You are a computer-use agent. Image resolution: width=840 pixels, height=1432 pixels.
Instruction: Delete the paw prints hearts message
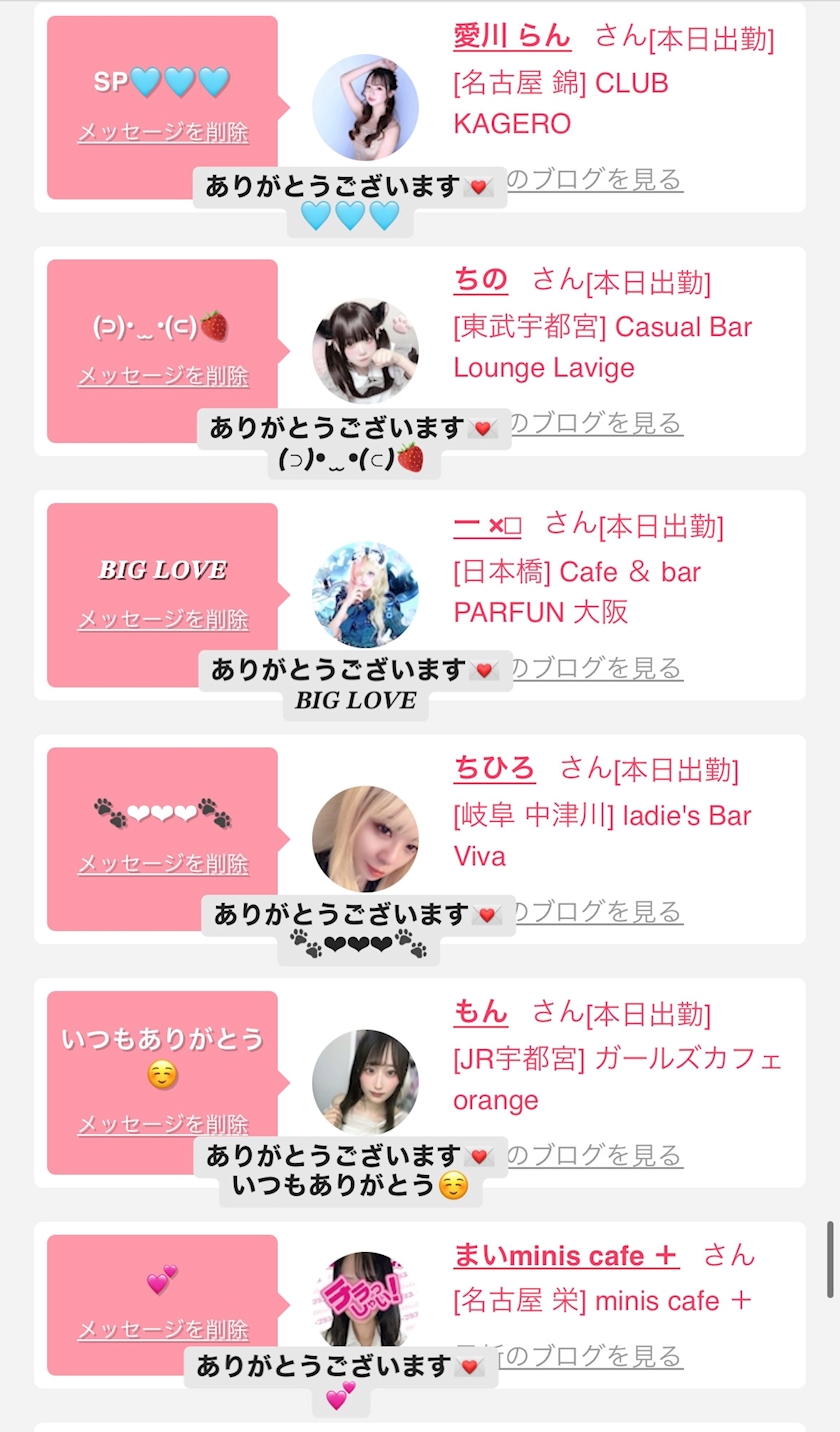click(163, 864)
